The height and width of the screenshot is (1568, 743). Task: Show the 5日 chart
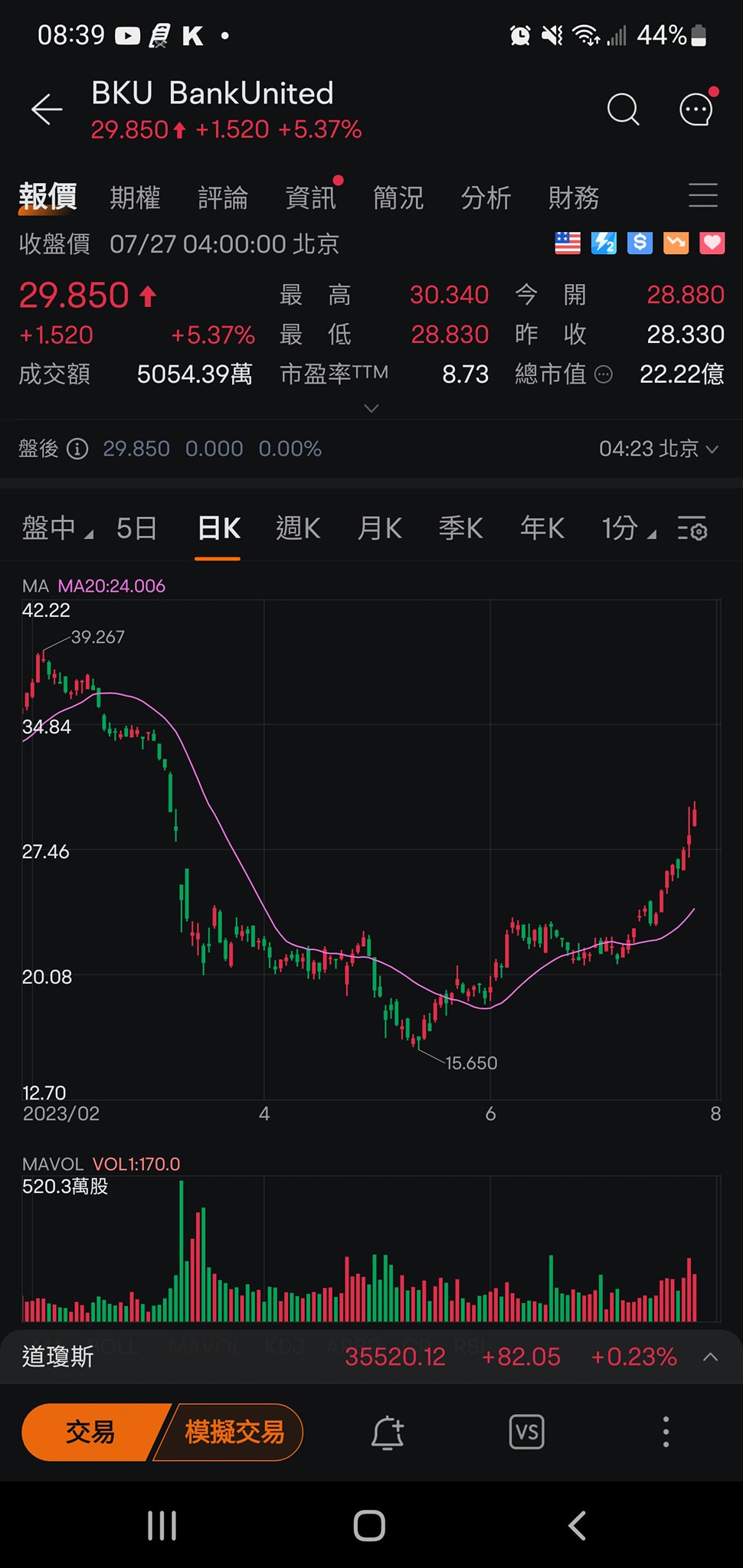(136, 528)
